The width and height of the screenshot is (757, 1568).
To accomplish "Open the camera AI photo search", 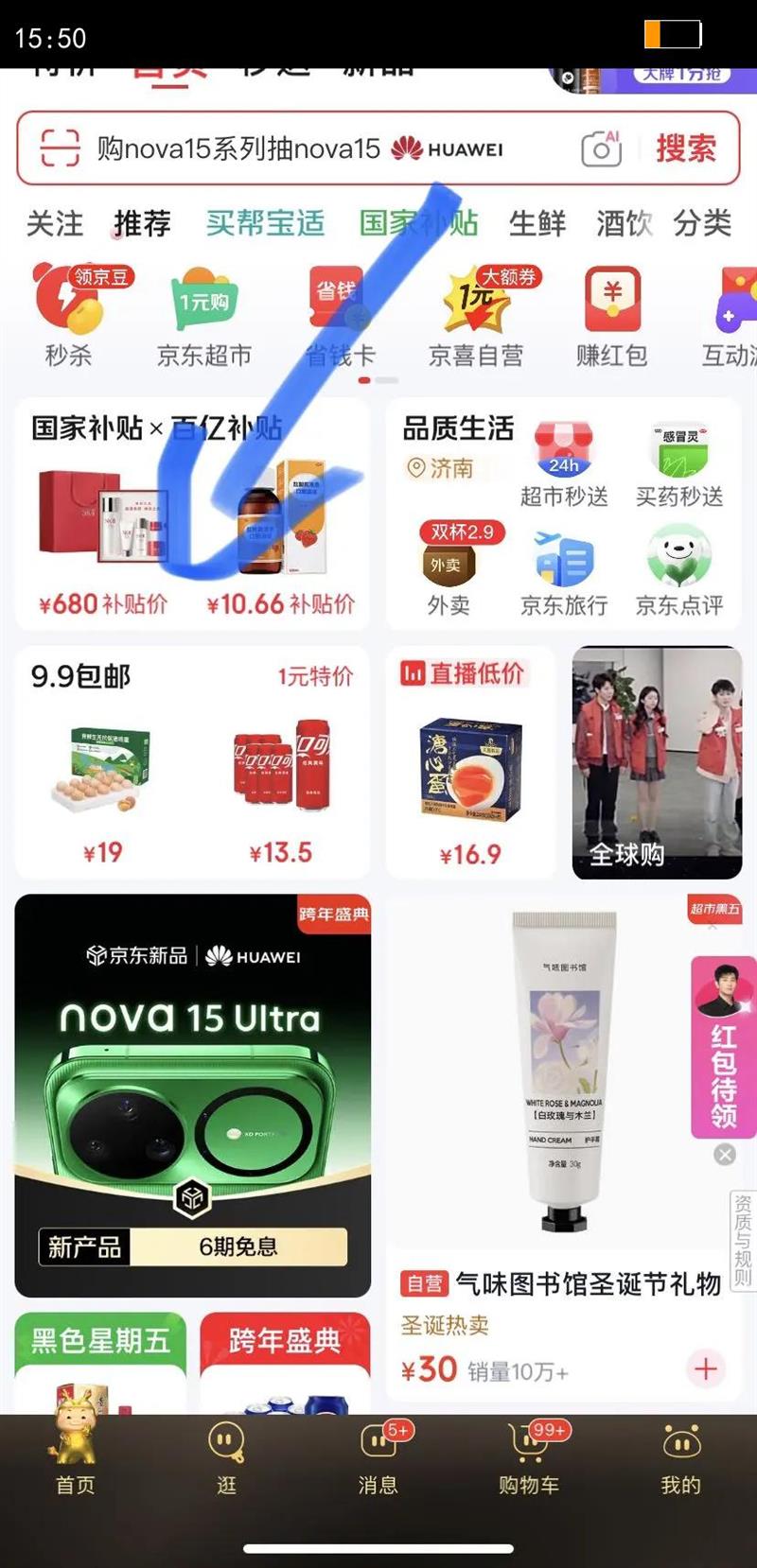I will click(600, 148).
